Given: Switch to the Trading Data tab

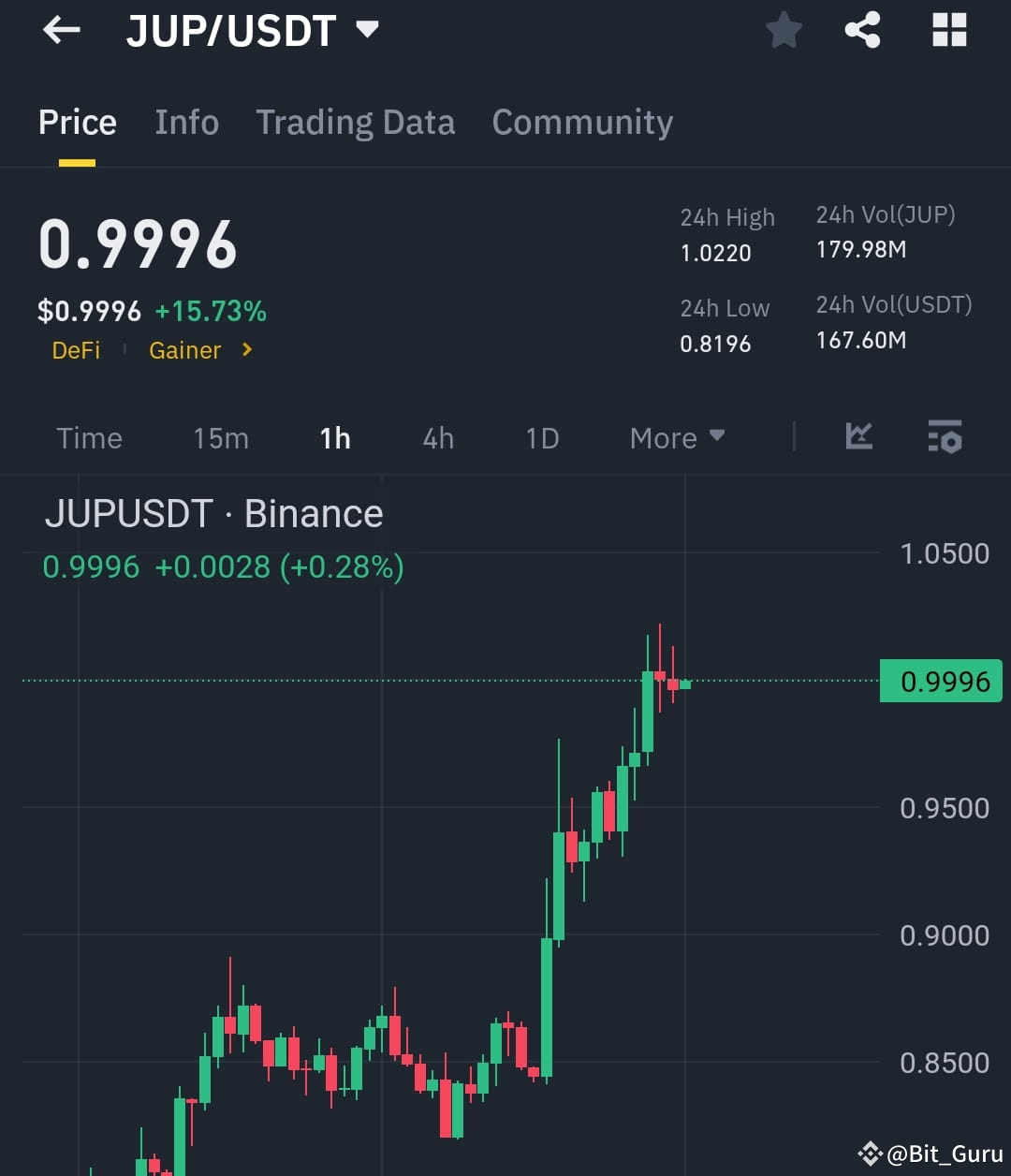Looking at the screenshot, I should (355, 122).
